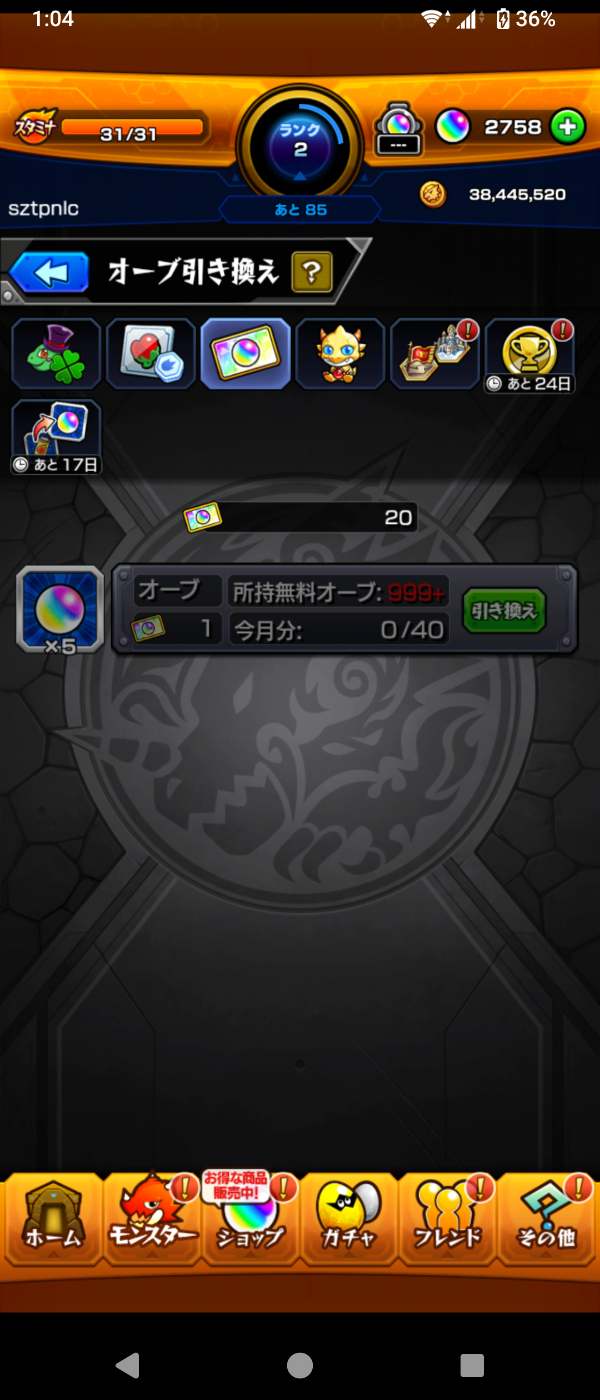Switch to the clover frog exchange tab
The image size is (600, 1400).
(56, 353)
